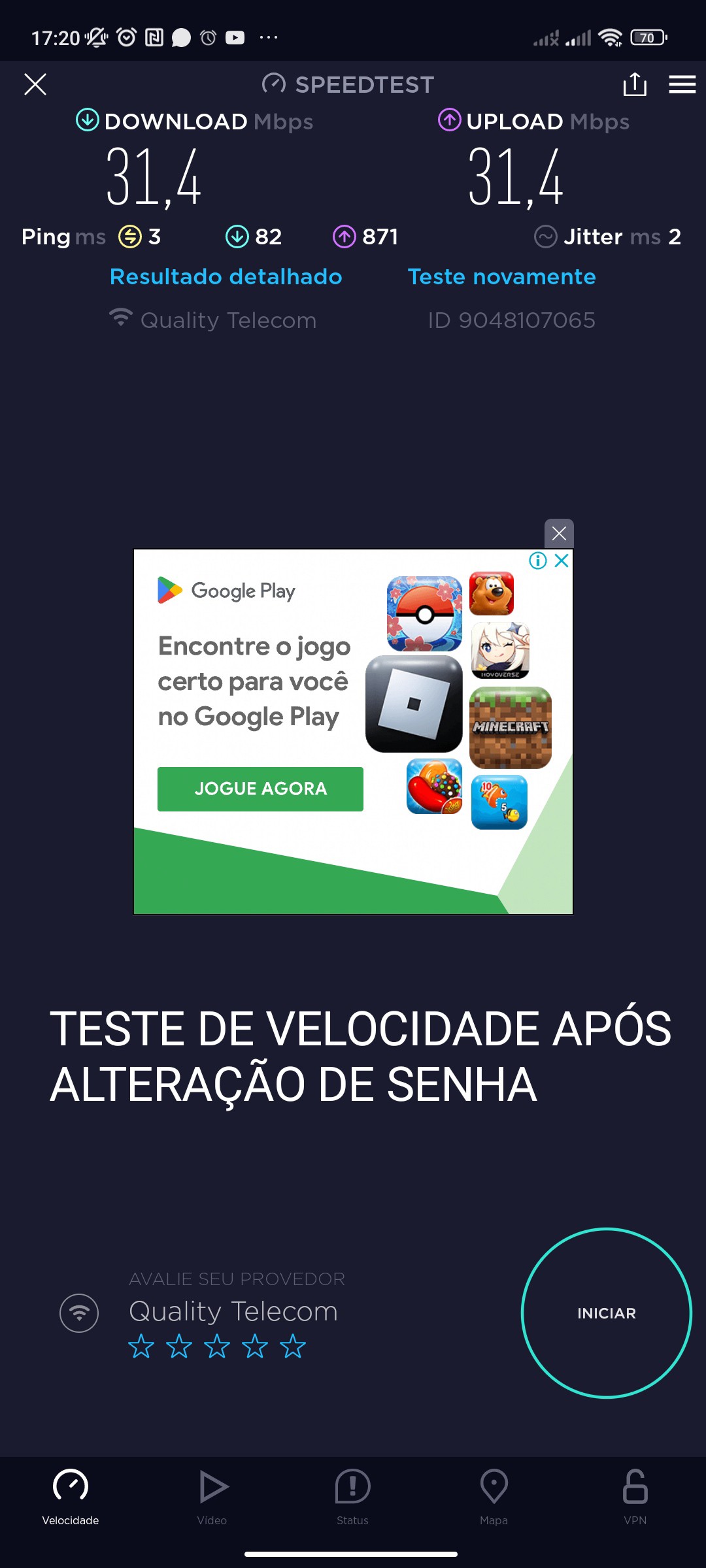Open the hamburger menu
Viewport: 706px width, 1568px height.
click(x=682, y=84)
